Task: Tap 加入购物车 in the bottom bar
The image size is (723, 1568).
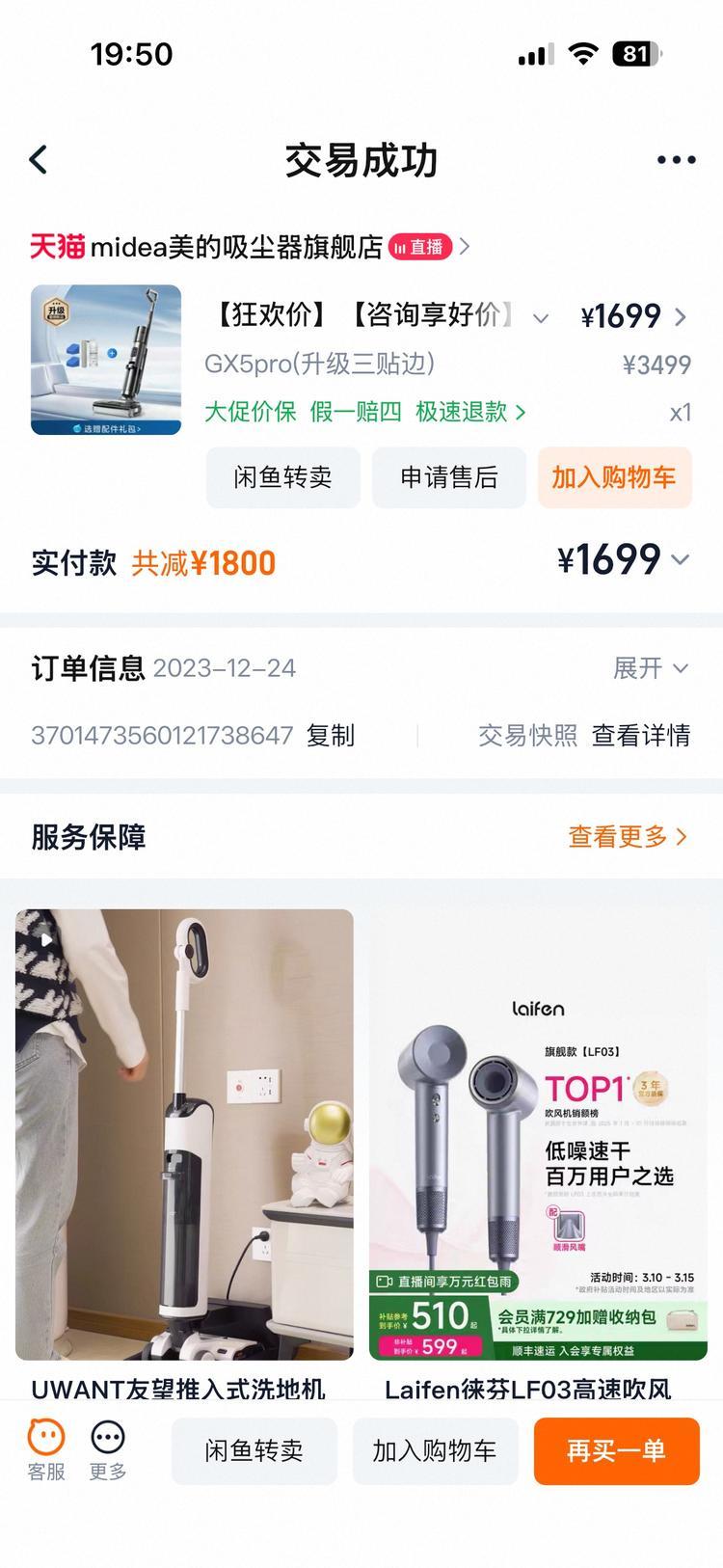Action: (x=435, y=1451)
